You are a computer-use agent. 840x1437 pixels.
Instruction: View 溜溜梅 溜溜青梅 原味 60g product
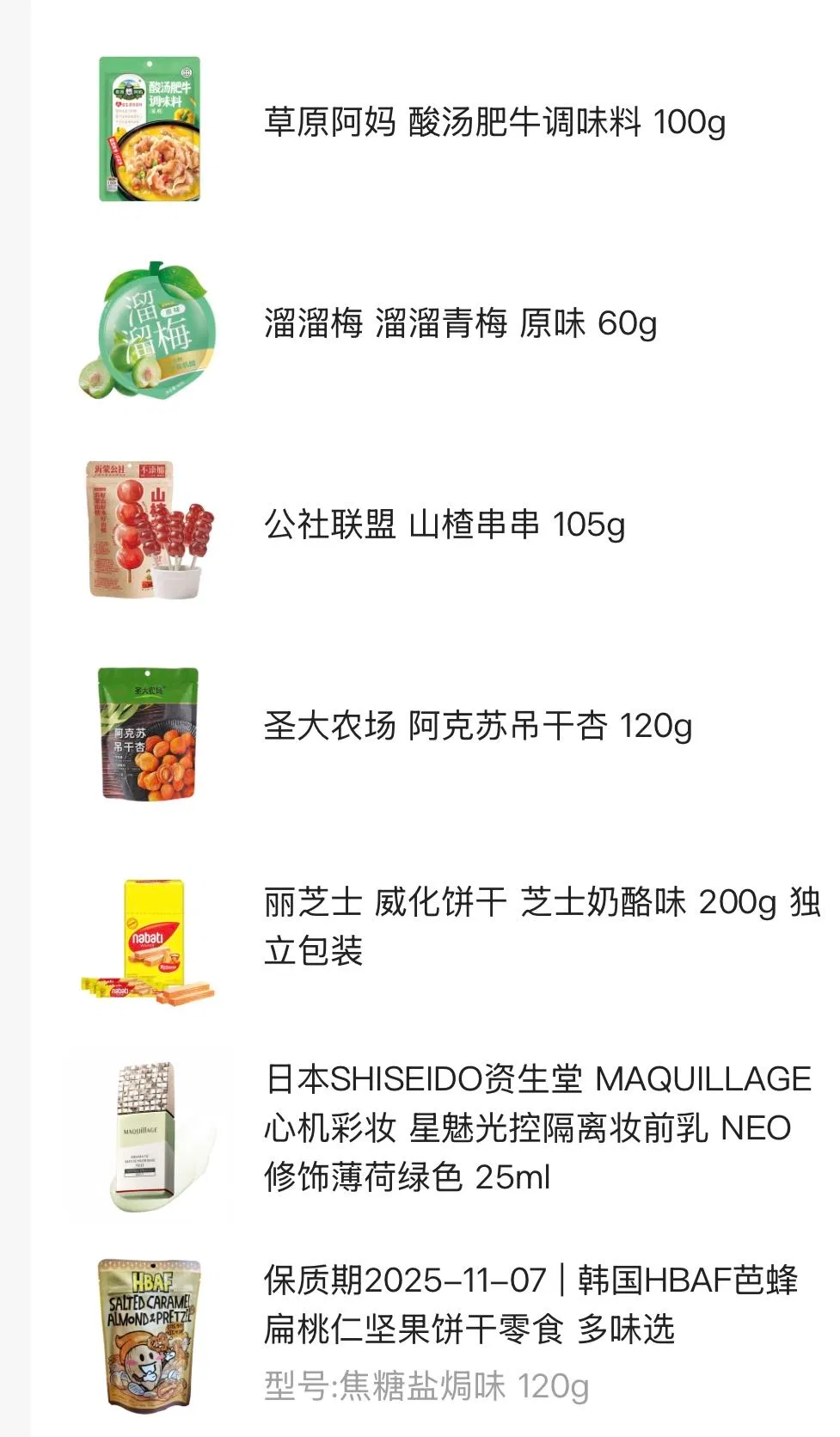click(x=460, y=324)
